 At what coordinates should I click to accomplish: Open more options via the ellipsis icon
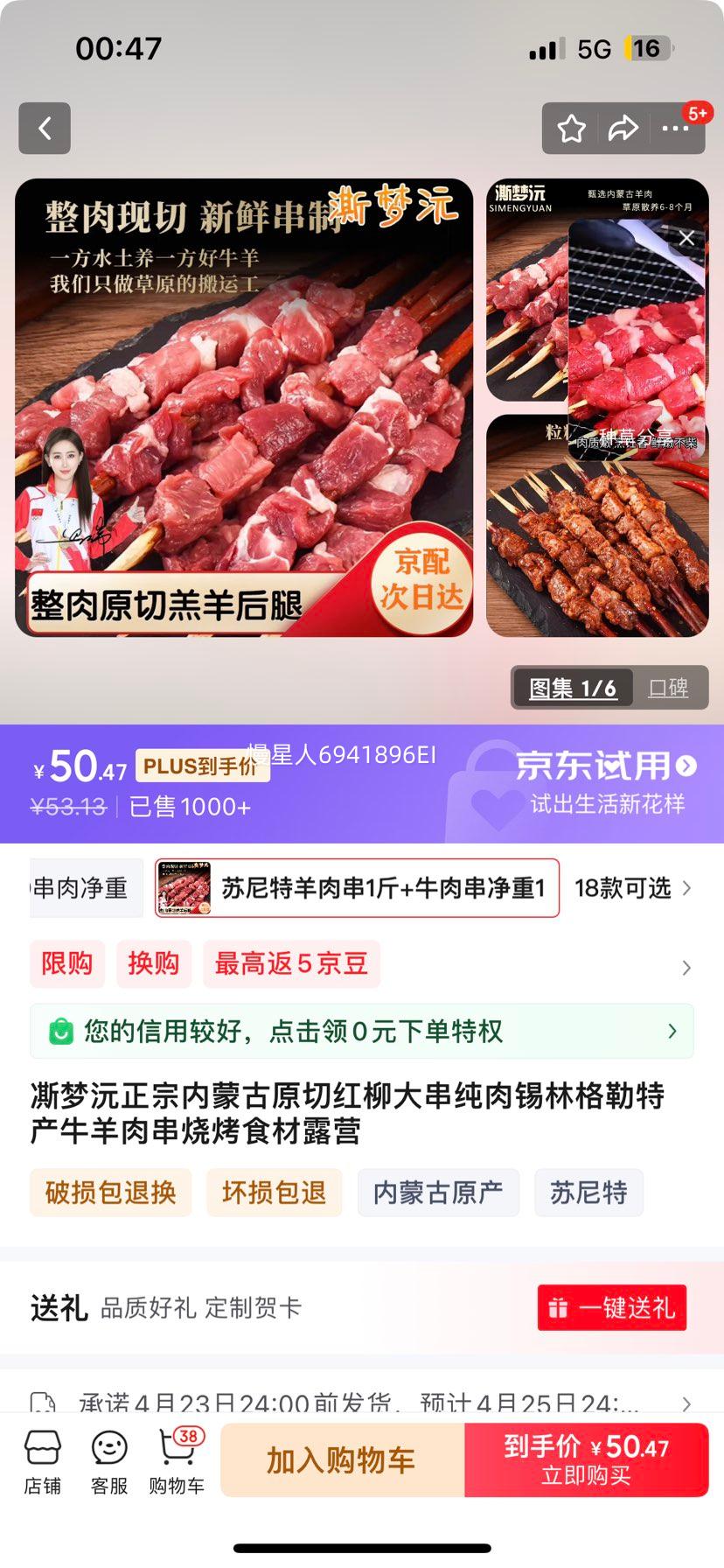(674, 128)
